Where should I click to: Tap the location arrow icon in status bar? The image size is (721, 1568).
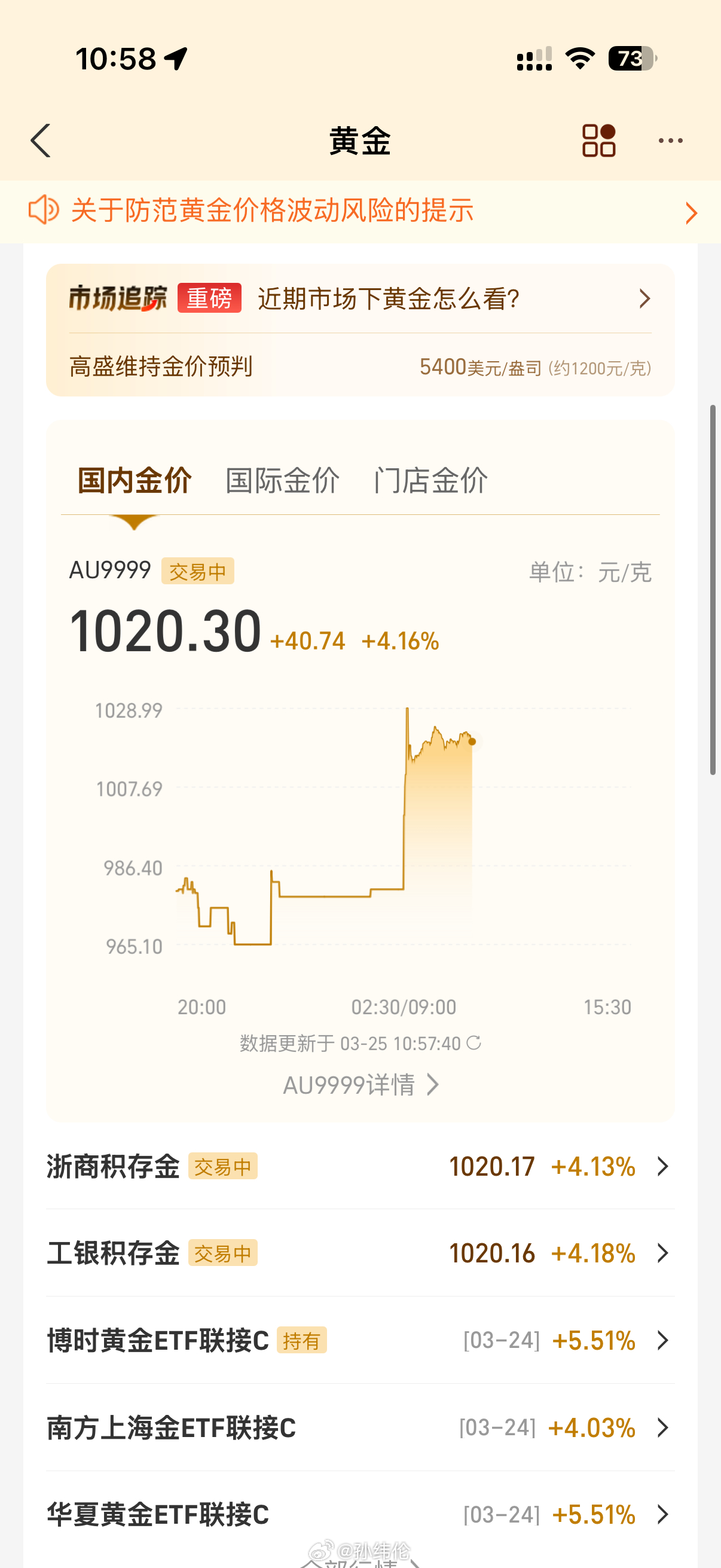point(175,59)
